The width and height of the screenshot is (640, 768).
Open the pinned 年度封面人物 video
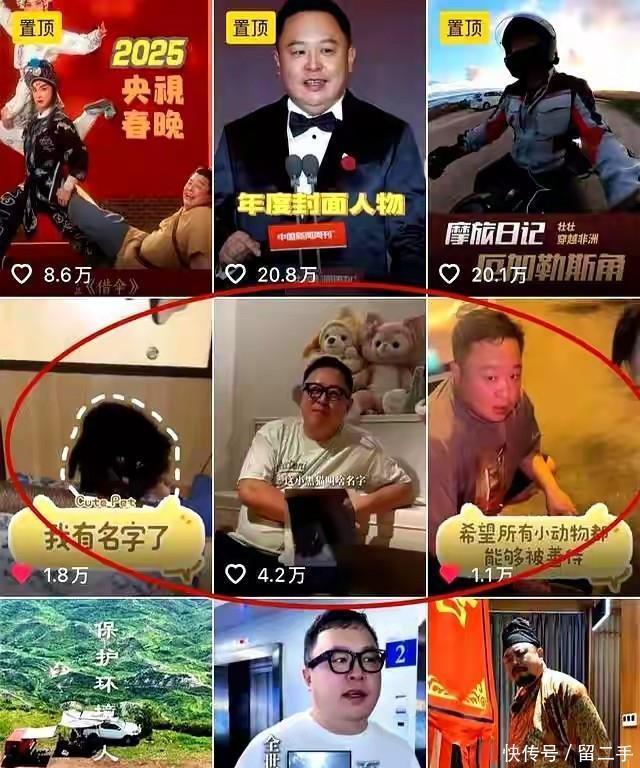point(320,147)
